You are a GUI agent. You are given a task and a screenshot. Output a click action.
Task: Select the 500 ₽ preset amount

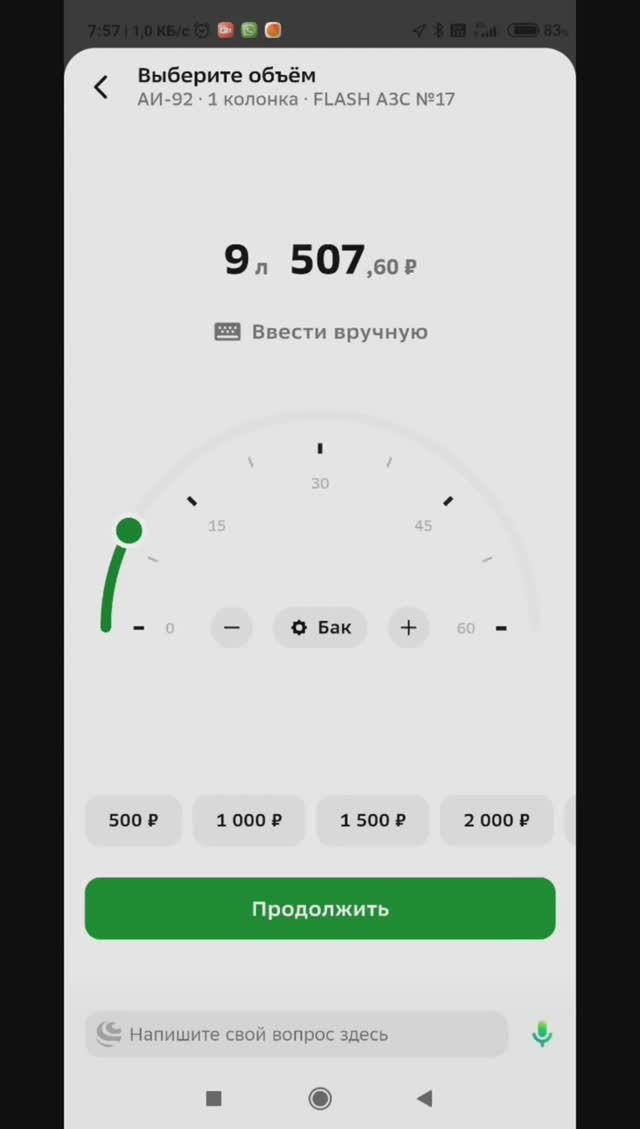pos(133,820)
